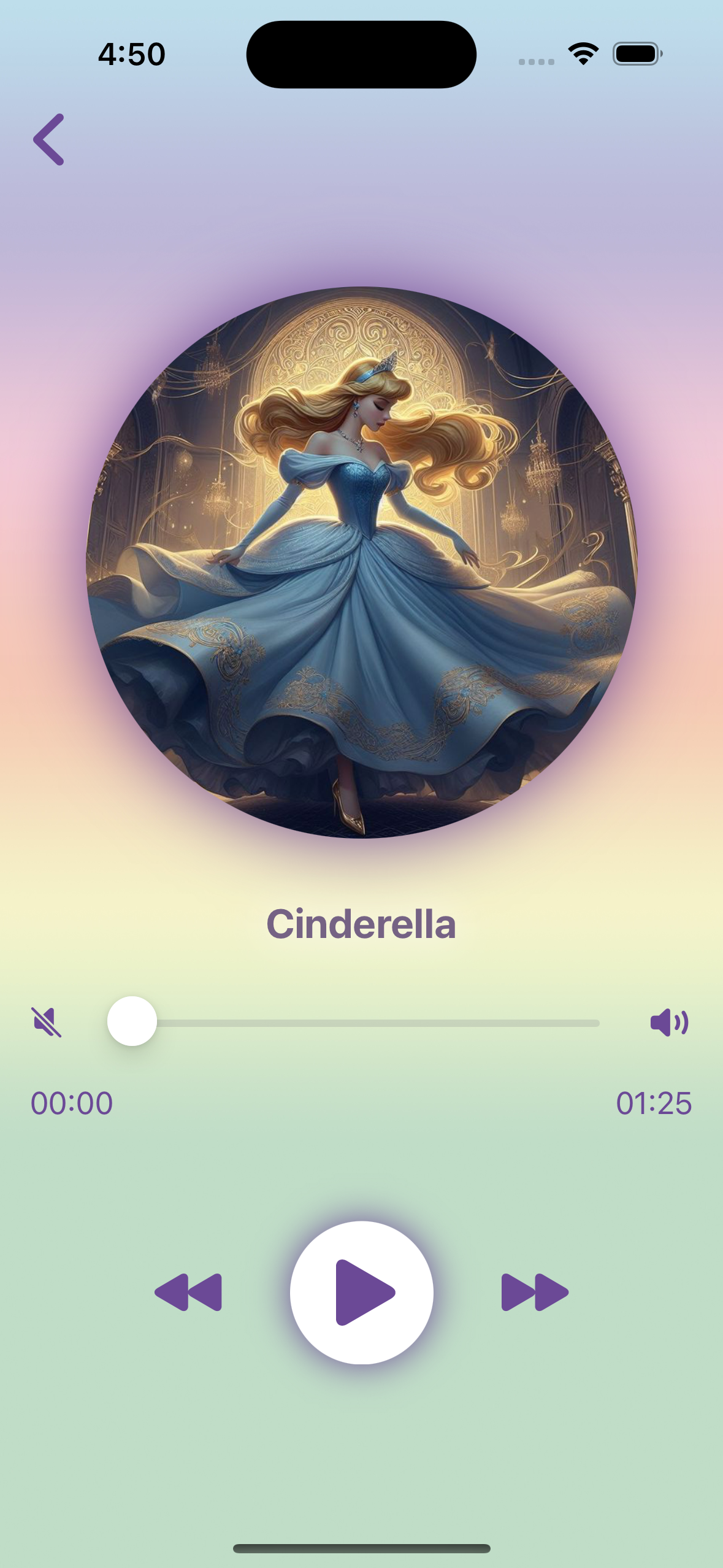Tap the fast-forward double-arrow icon
The width and height of the screenshot is (723, 1568).
534,1291
